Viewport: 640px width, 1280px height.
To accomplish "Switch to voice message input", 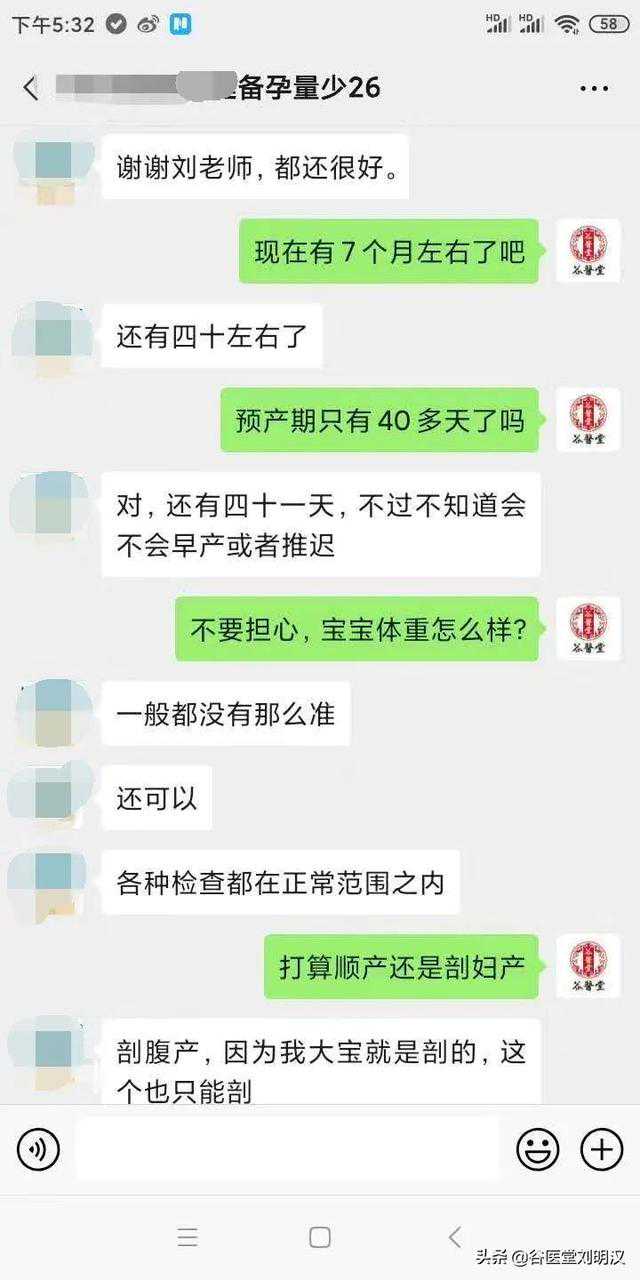I will [38, 1150].
